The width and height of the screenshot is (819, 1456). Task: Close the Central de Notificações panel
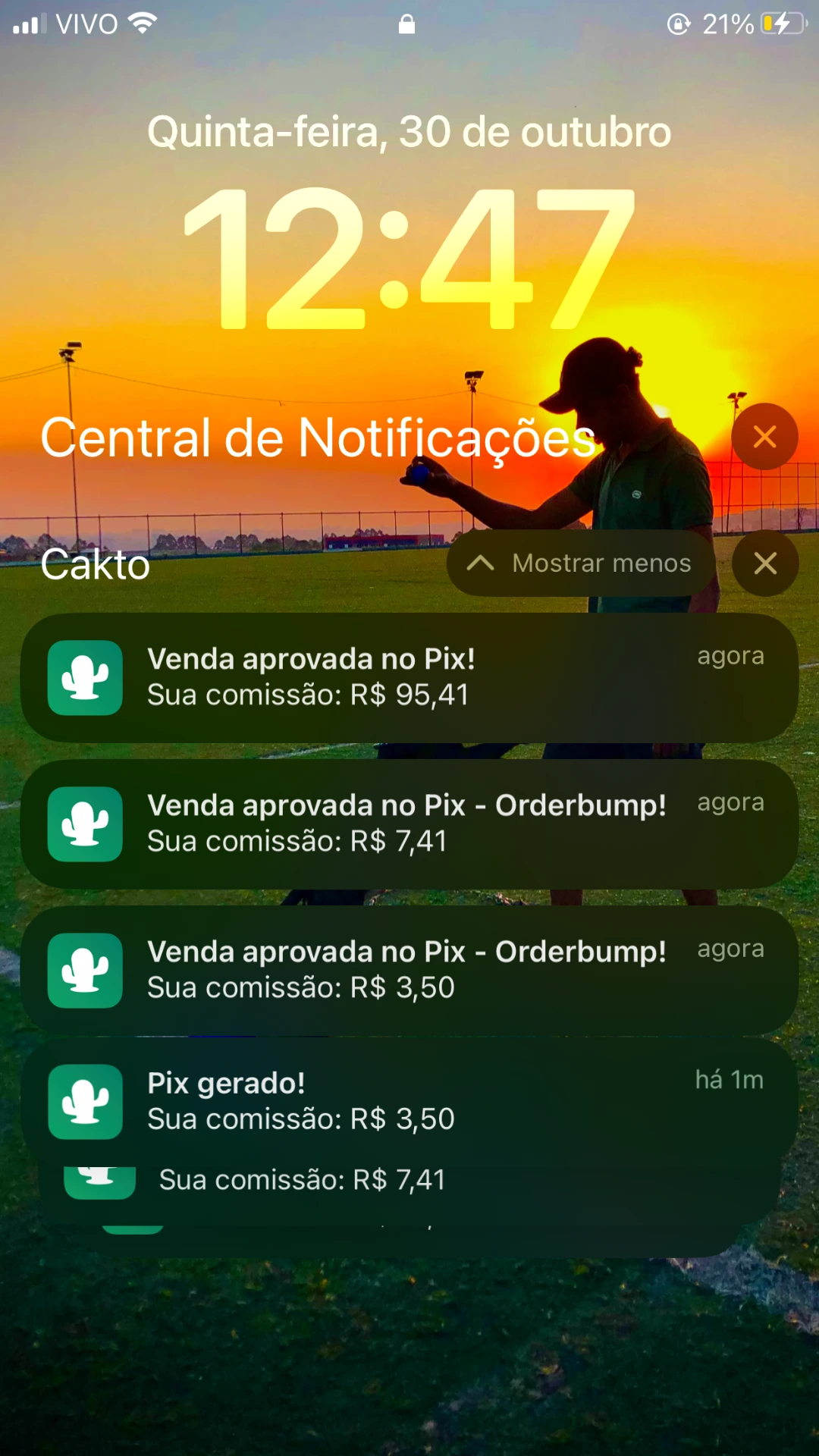pos(765,436)
